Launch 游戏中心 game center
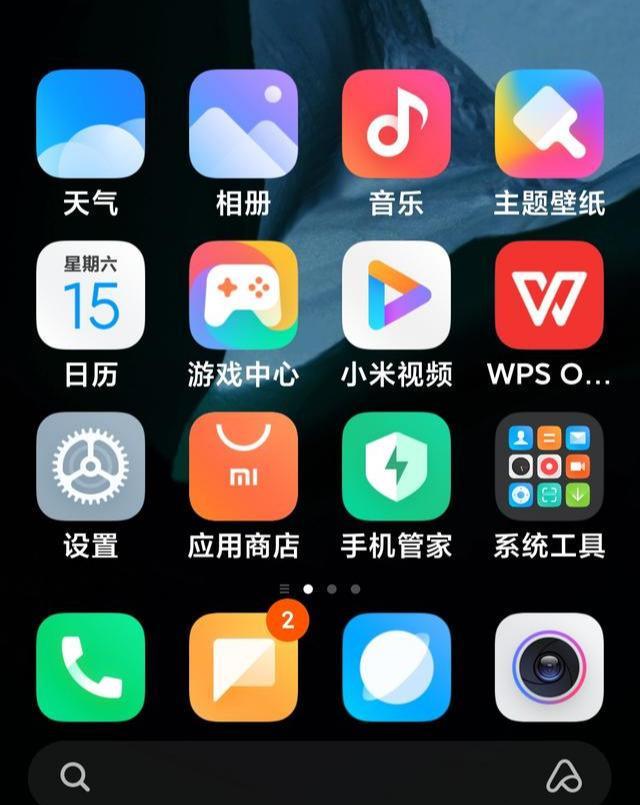Image resolution: width=640 pixels, height=805 pixels. pyautogui.click(x=243, y=295)
